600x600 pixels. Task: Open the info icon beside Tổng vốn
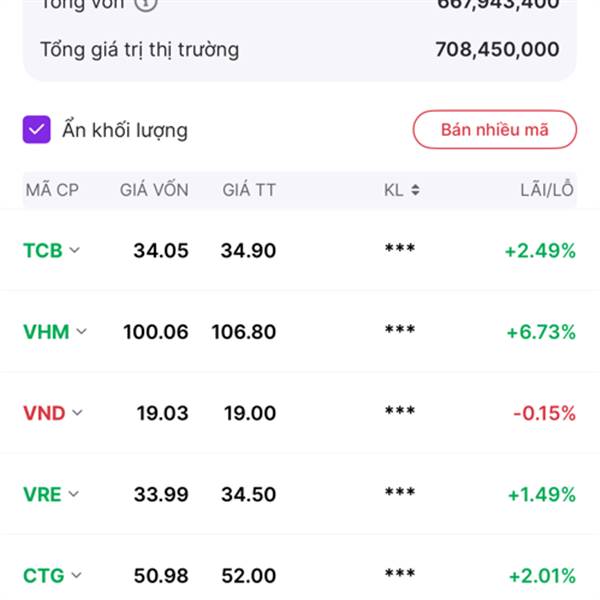coord(146,4)
